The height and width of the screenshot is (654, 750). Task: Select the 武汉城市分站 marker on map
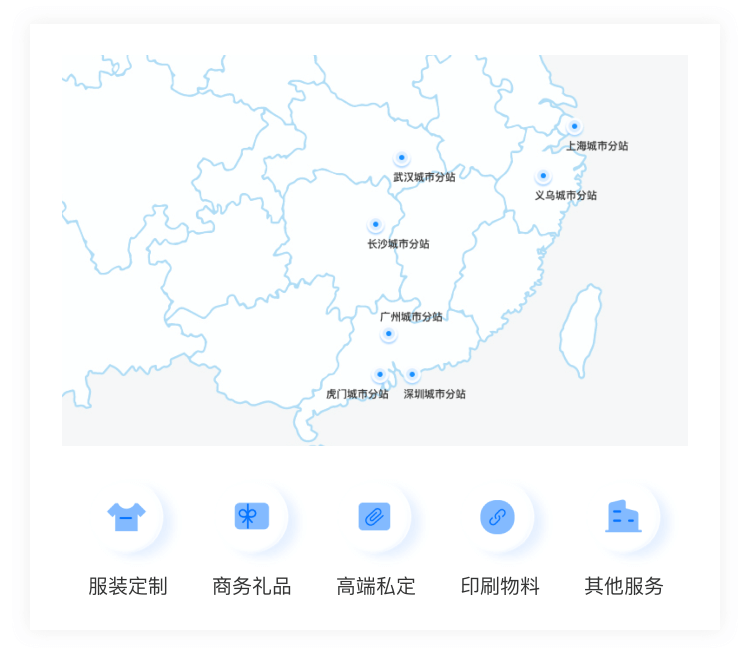point(402,158)
